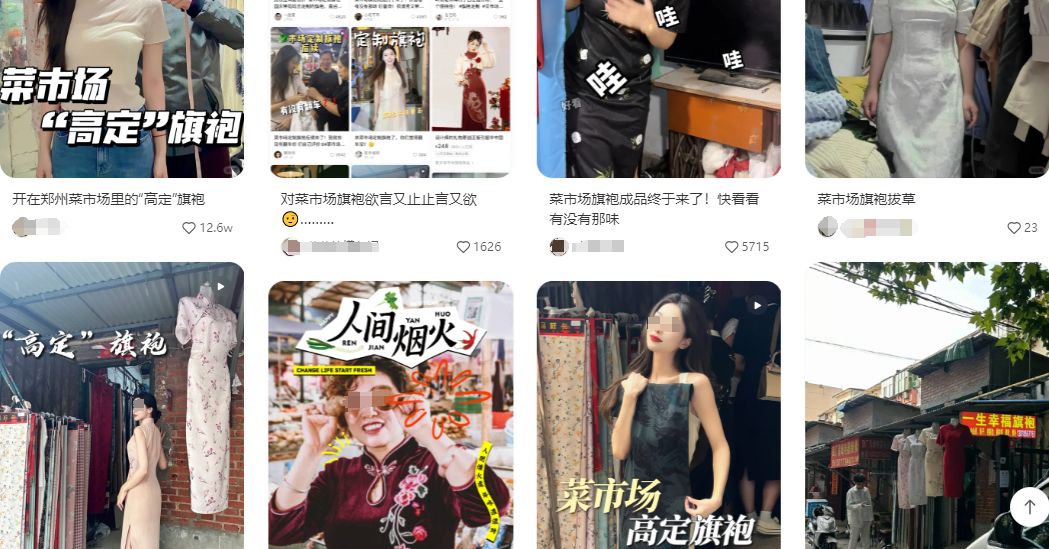The height and width of the screenshot is (549, 1049).
Task: Like the post with 5715 likes
Action: coord(732,247)
